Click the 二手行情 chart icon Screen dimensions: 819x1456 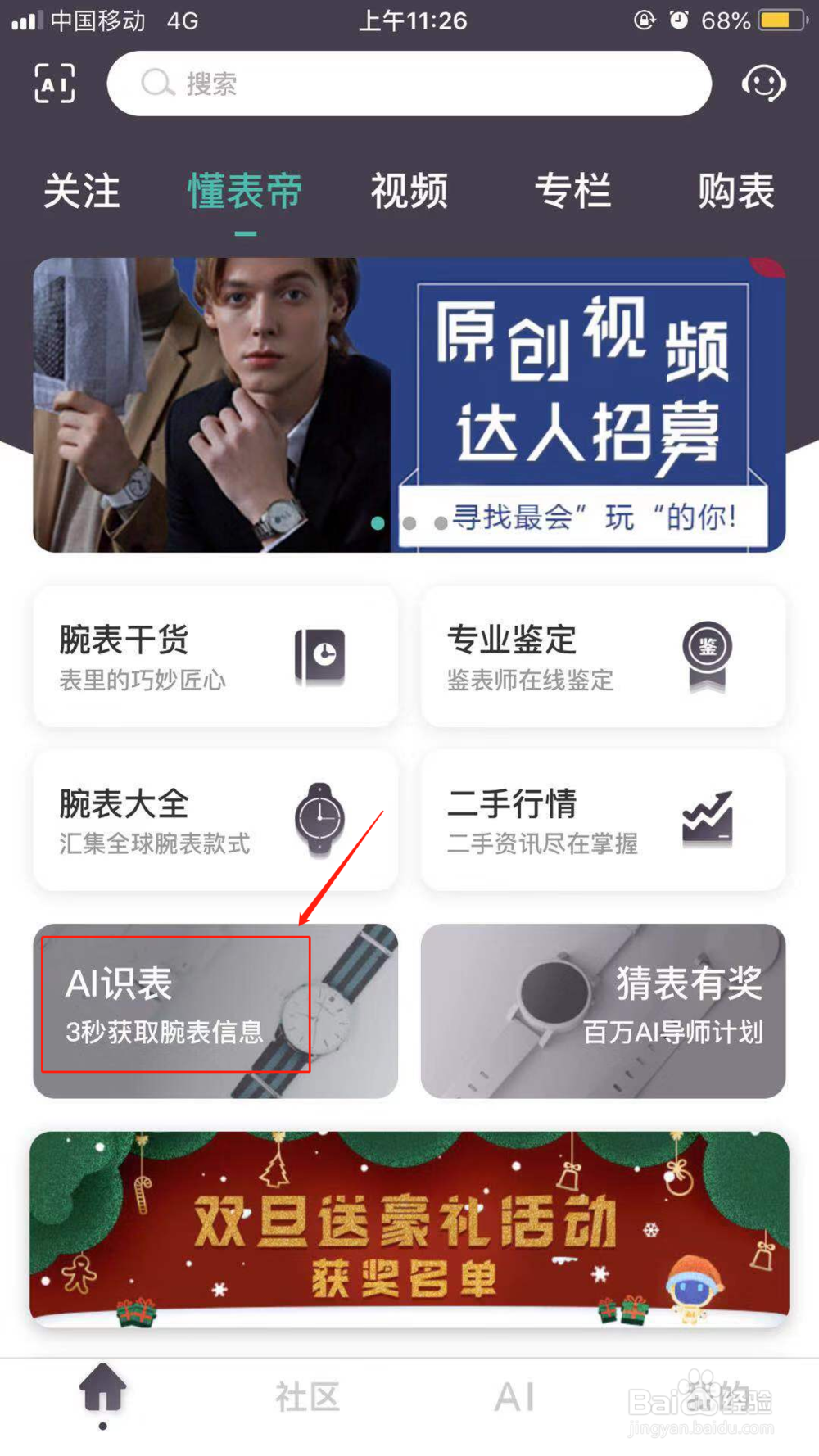pos(708,816)
